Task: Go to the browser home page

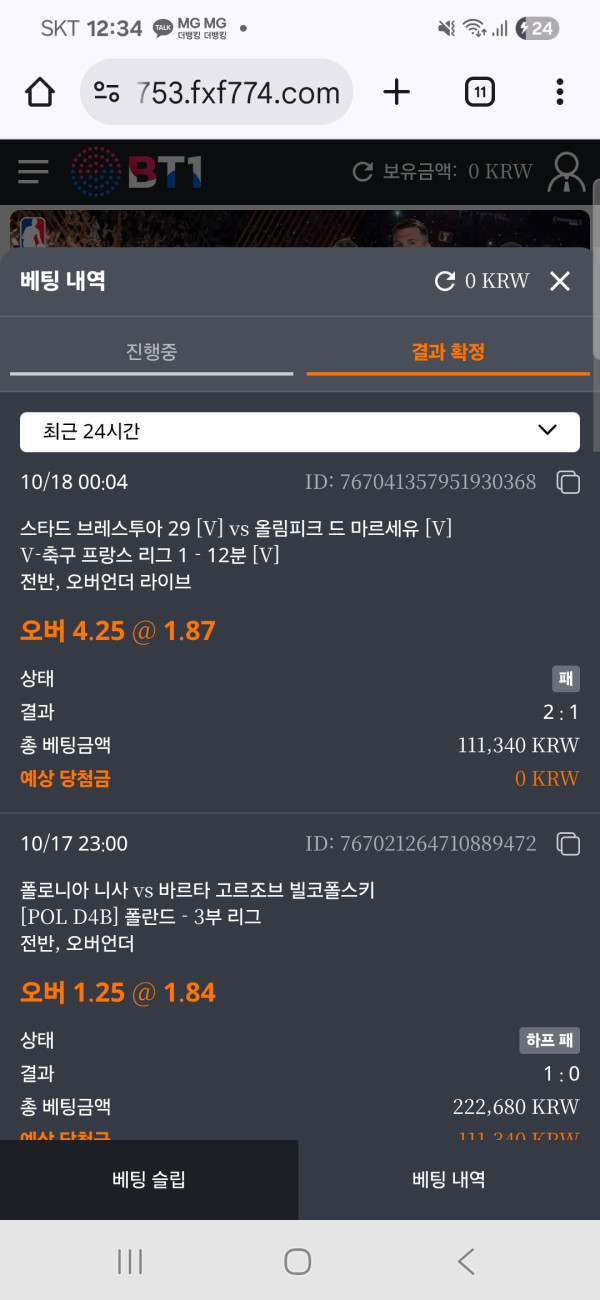Action: (x=40, y=93)
